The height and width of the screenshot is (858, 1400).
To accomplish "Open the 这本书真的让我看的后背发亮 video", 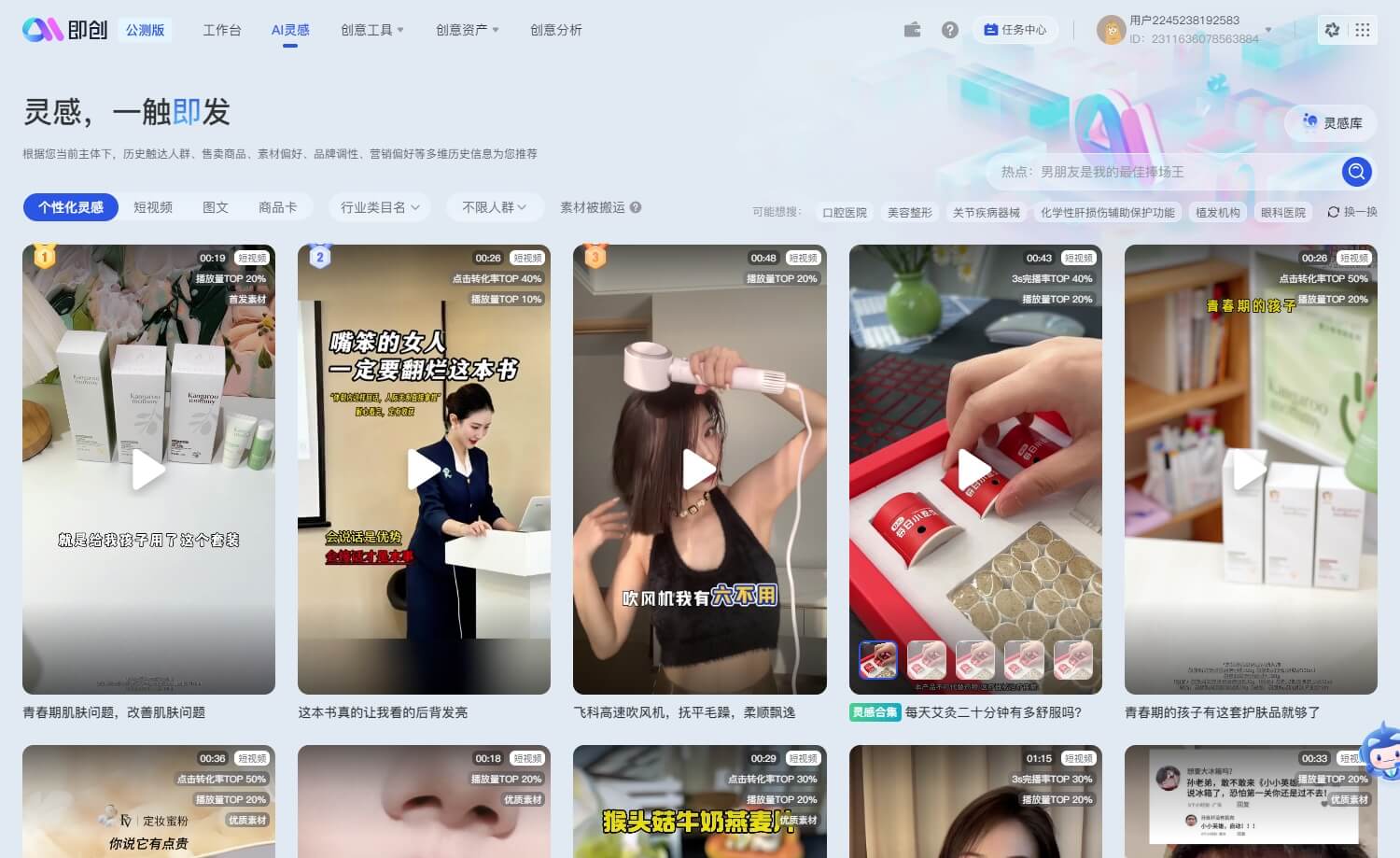I will (x=424, y=470).
